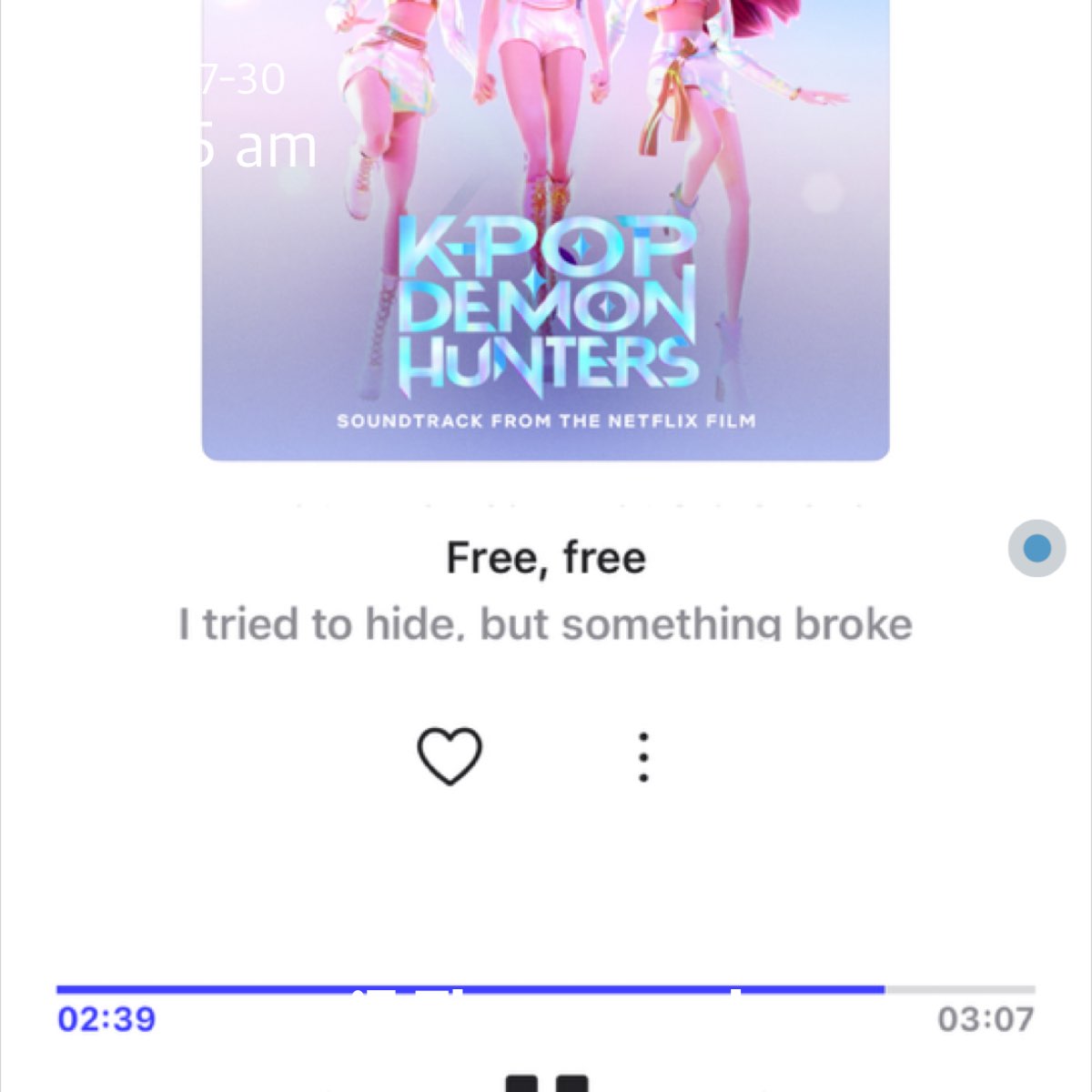
Task: Open the three-dot more options menu
Action: click(x=643, y=757)
